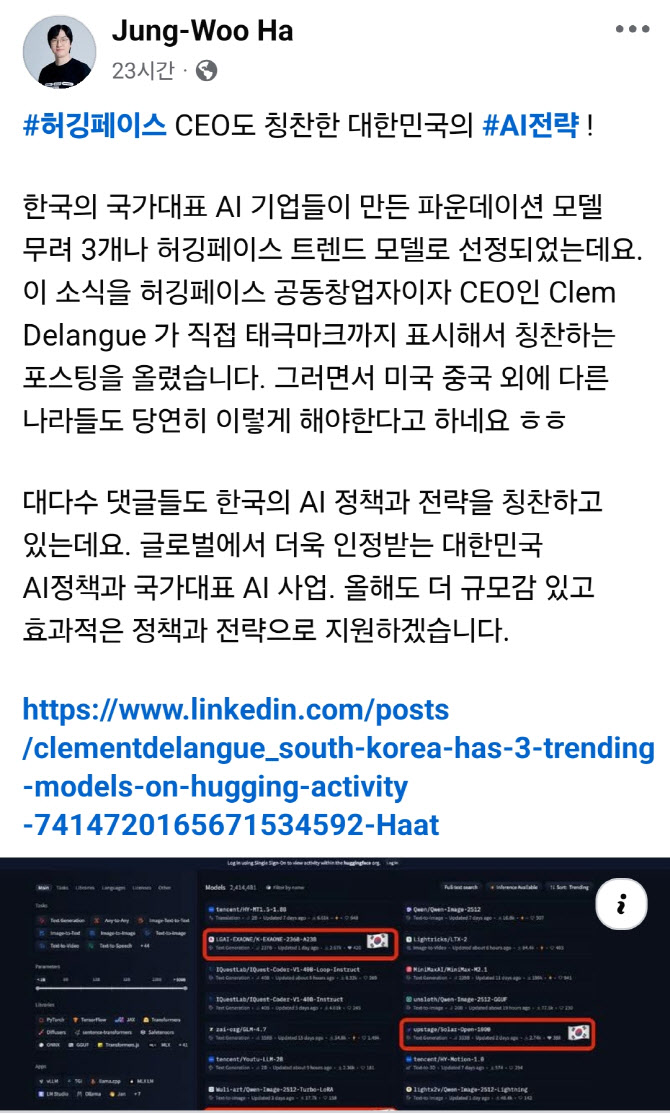Open the #허깅페이스 hashtag
This screenshot has width=670, height=1114.
click(94, 127)
